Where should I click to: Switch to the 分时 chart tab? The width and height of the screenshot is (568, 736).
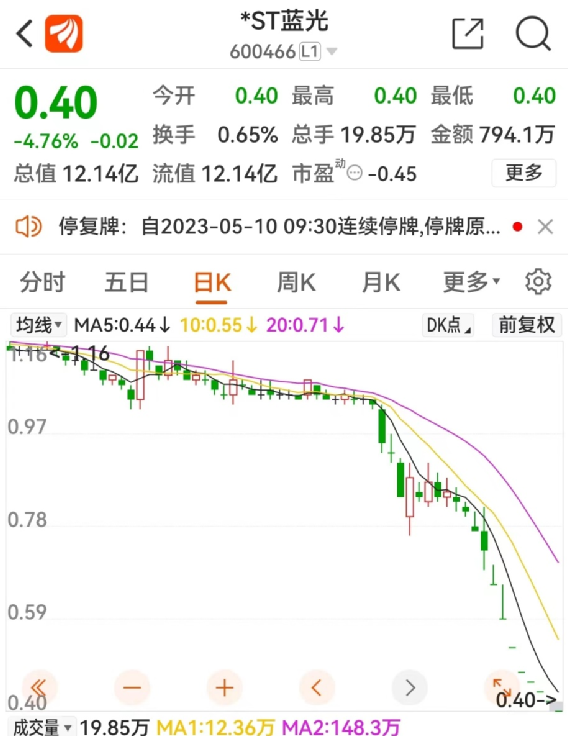42,283
